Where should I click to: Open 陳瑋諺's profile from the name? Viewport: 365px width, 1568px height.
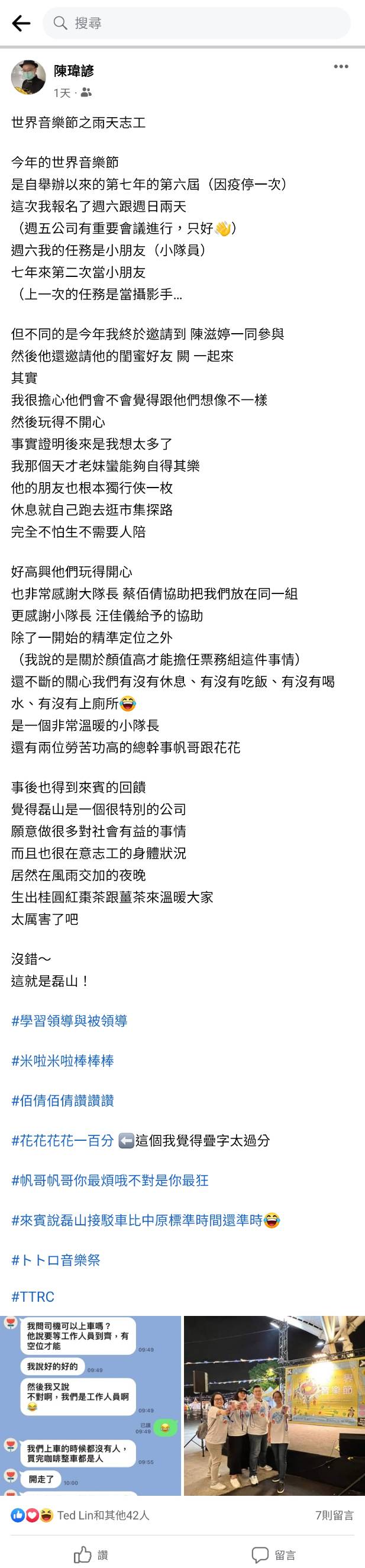click(73, 71)
